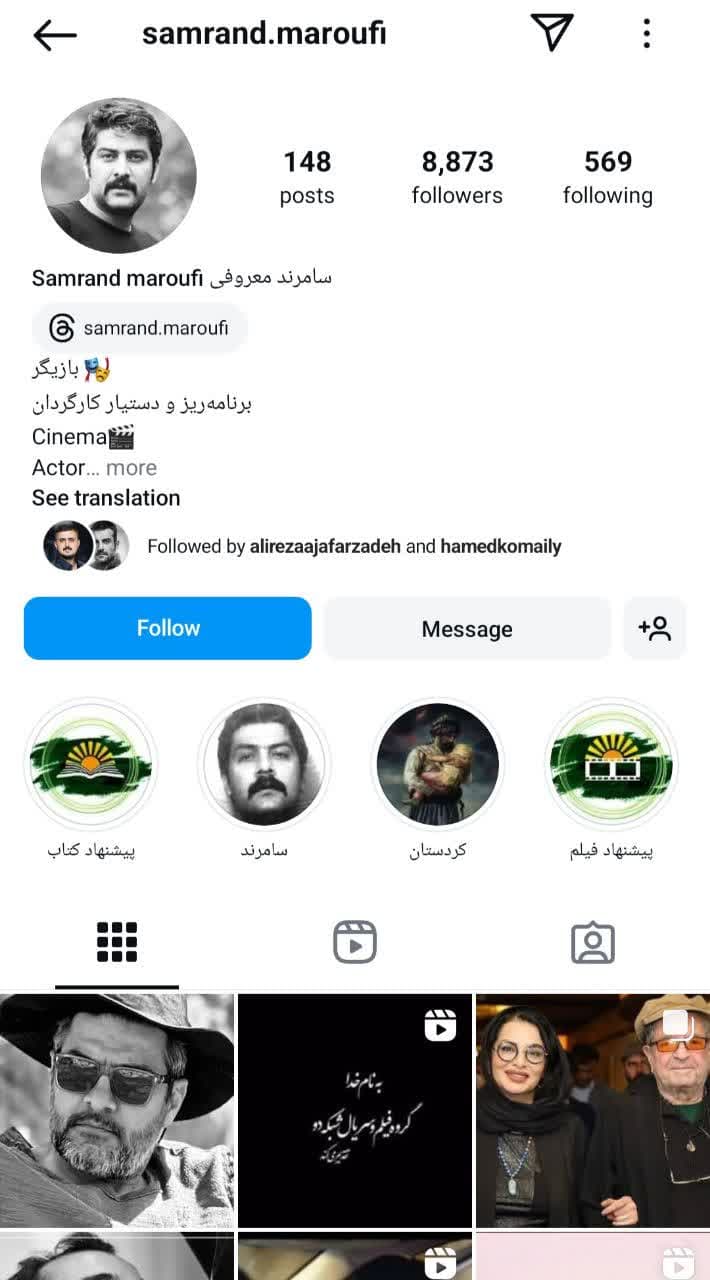This screenshot has width=710, height=1280.
Task: Open the Threads link samrand.maroufi
Action: tap(139, 328)
